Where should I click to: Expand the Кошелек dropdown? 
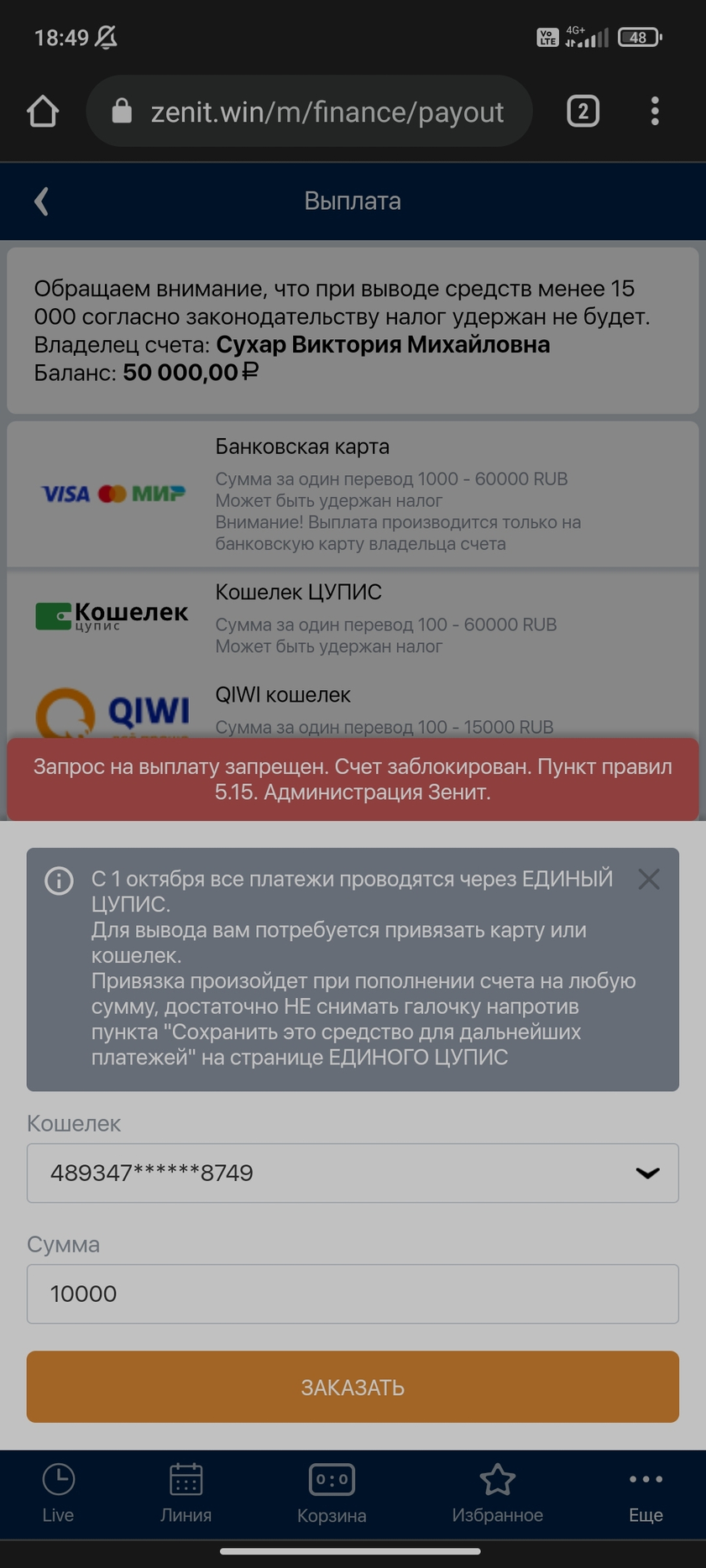click(353, 1173)
